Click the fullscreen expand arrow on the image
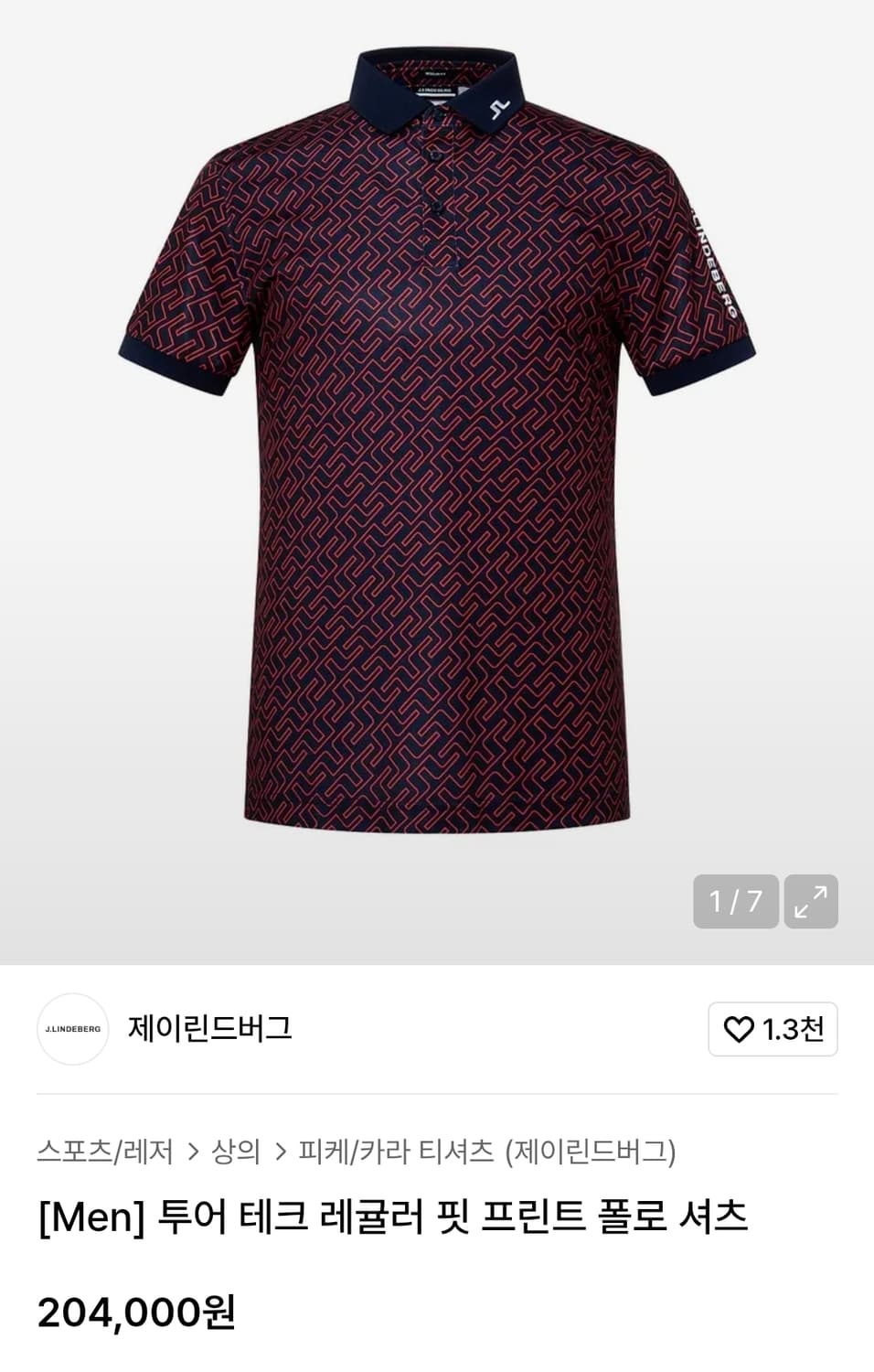Viewport: 874px width, 1372px height. 810,902
